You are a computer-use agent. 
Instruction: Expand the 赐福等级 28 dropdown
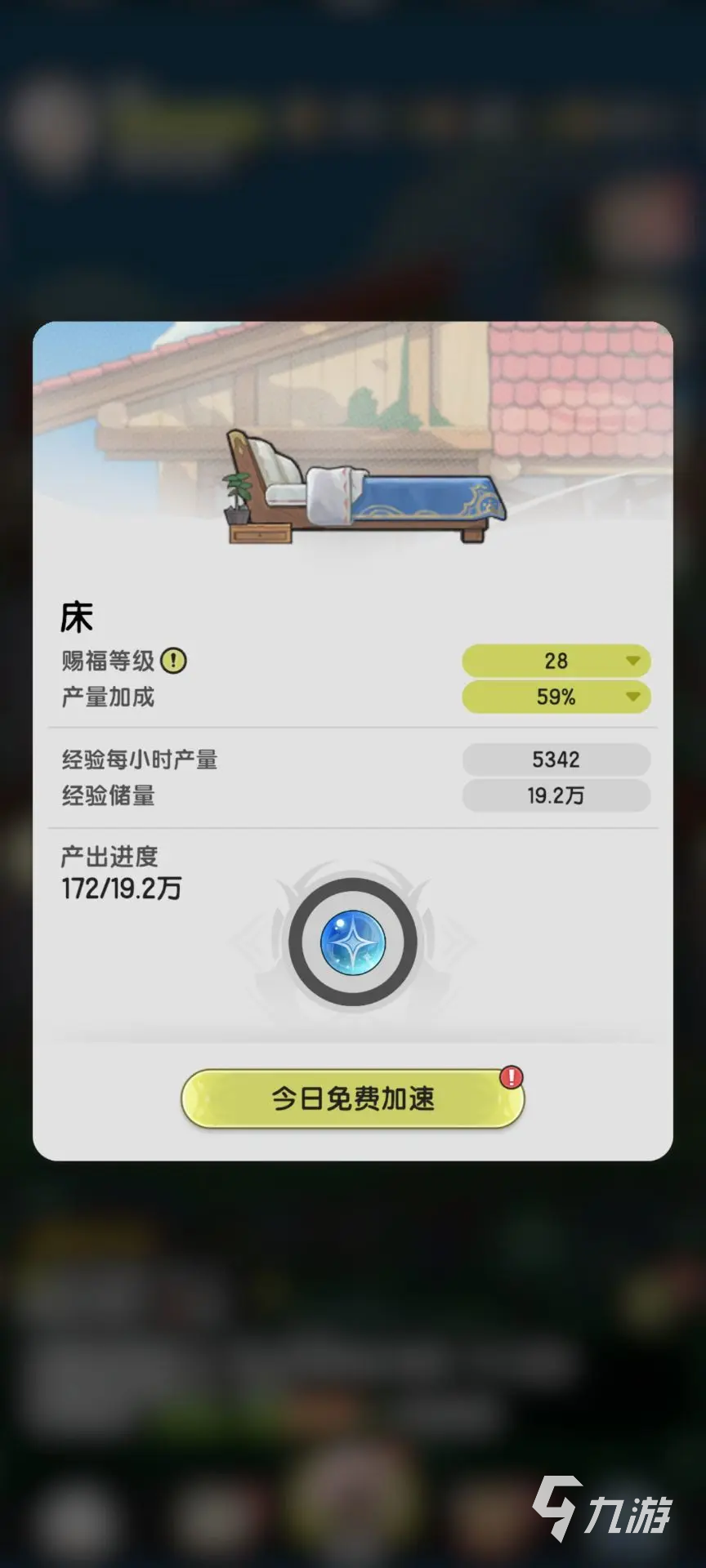point(556,661)
